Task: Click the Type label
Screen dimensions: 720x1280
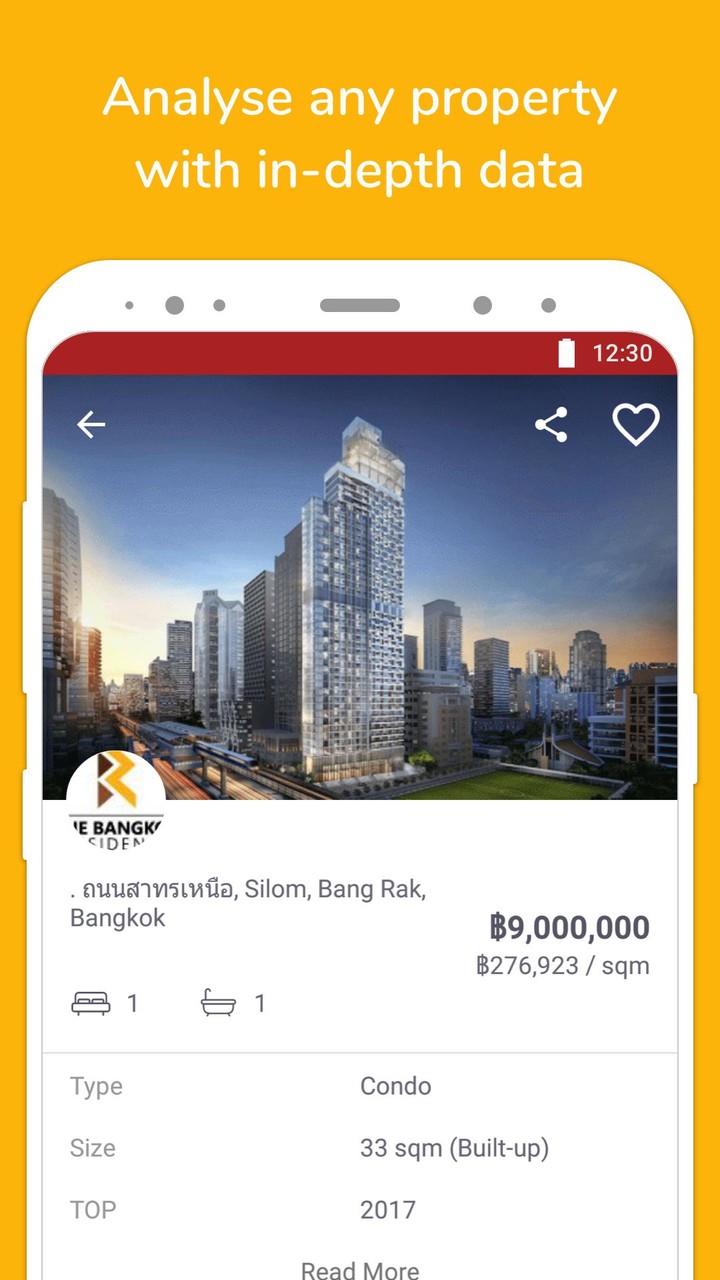Action: (96, 1086)
